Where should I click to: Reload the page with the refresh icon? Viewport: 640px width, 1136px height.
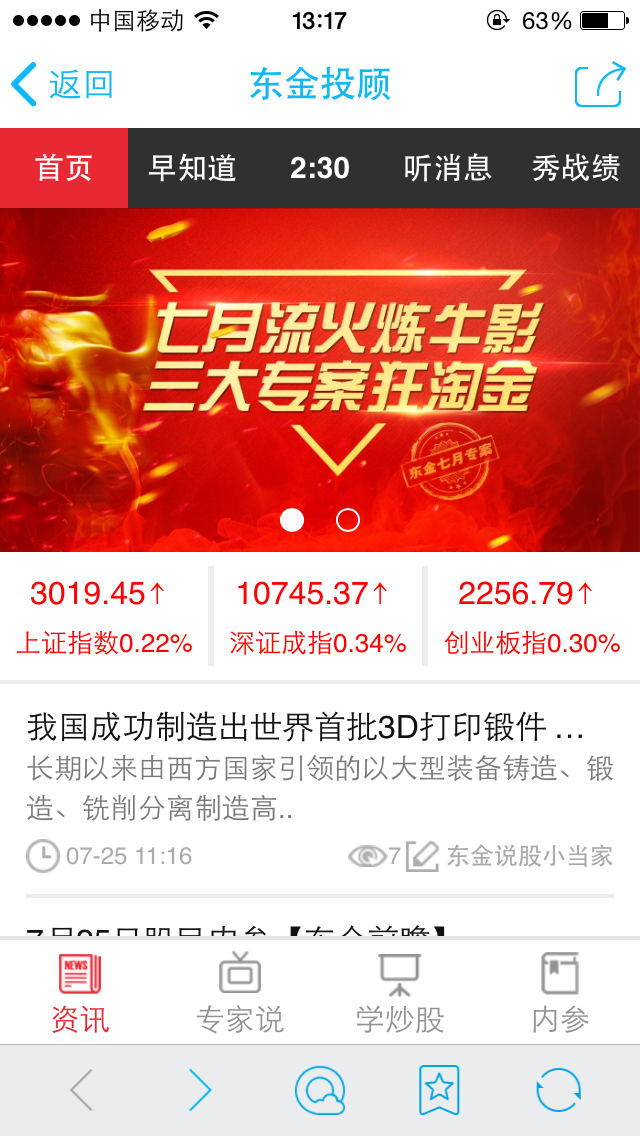tap(558, 1090)
